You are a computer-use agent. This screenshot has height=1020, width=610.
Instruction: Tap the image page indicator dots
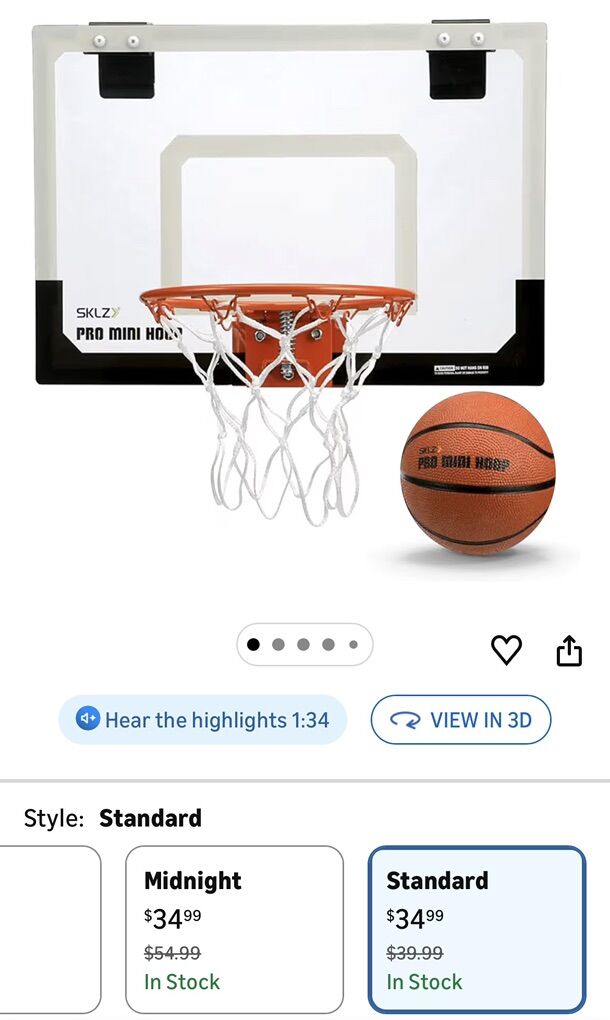[304, 645]
